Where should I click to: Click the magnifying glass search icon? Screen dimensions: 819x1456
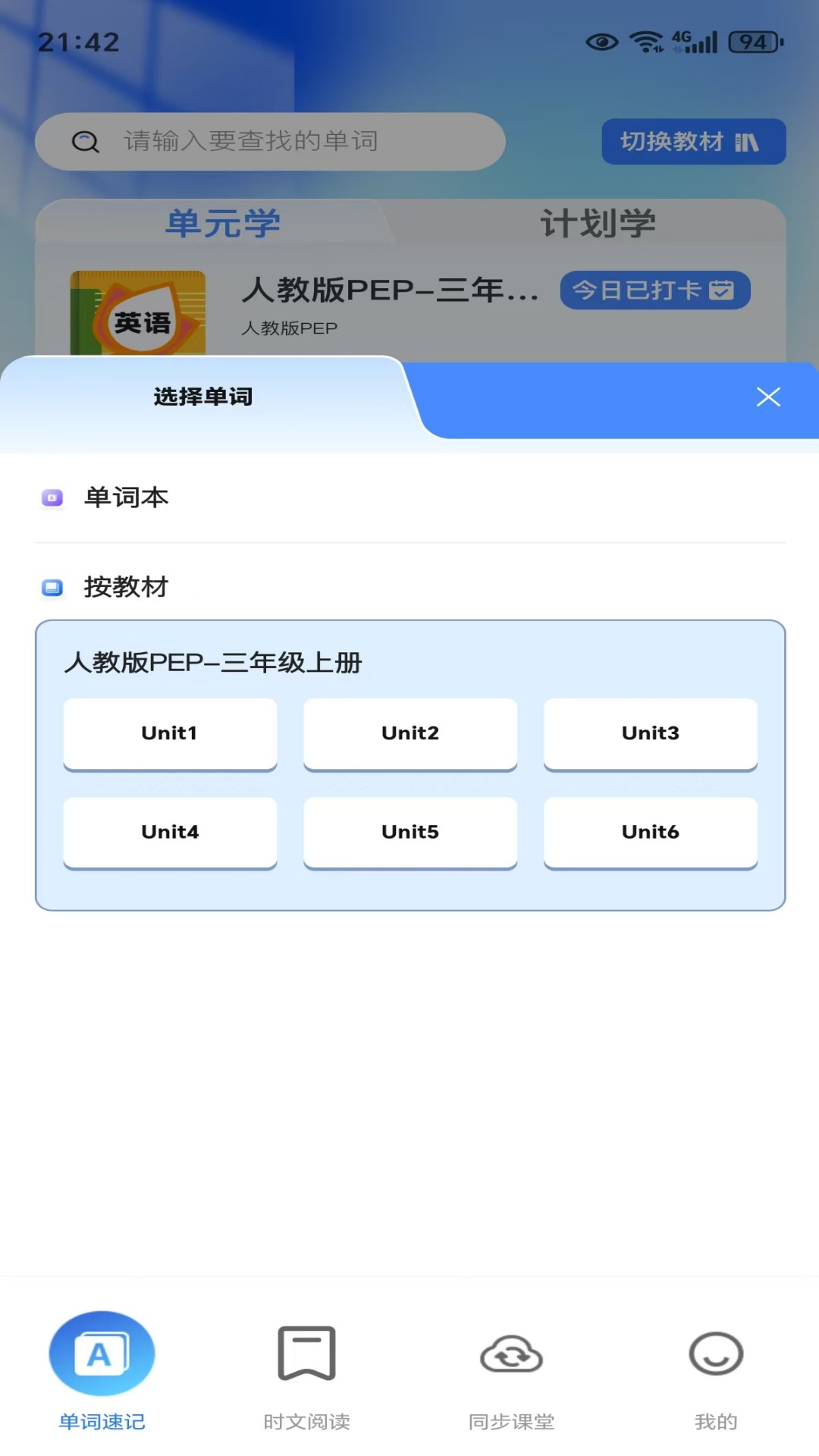click(85, 141)
